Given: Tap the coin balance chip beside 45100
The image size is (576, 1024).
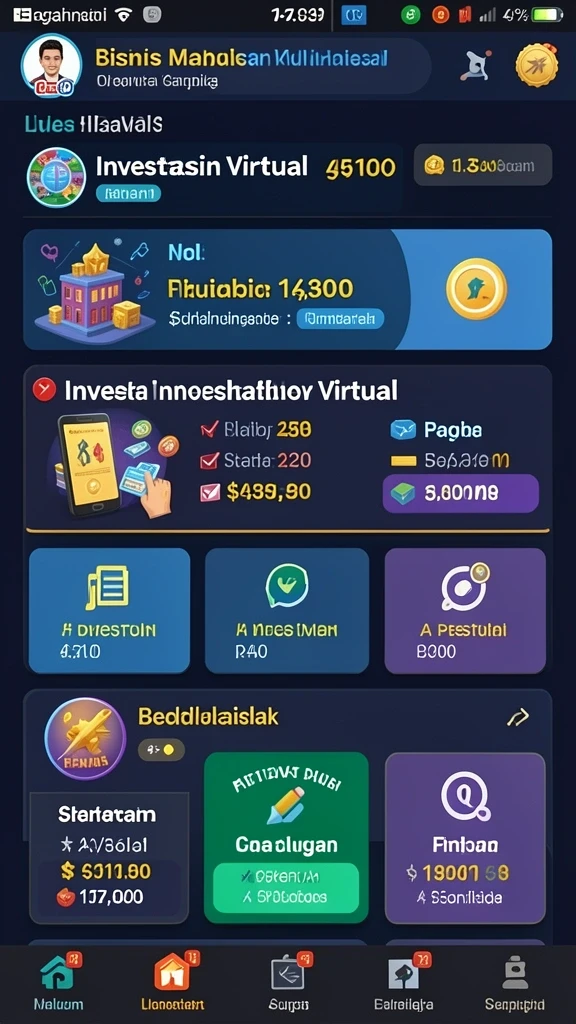Looking at the screenshot, I should (x=483, y=165).
